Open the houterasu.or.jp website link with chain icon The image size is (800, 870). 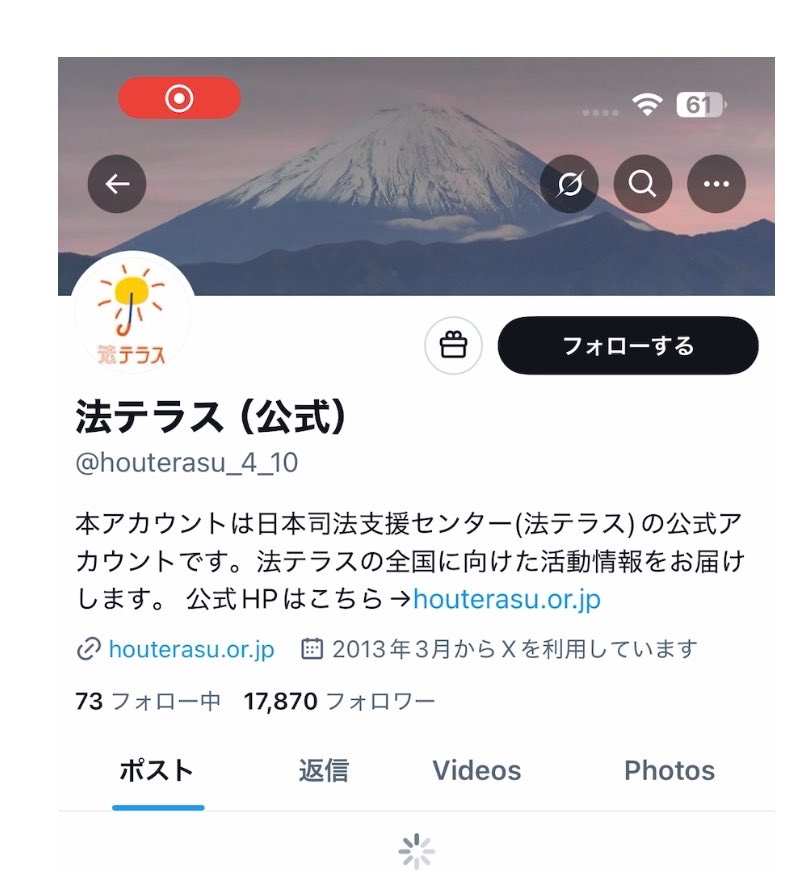point(190,649)
